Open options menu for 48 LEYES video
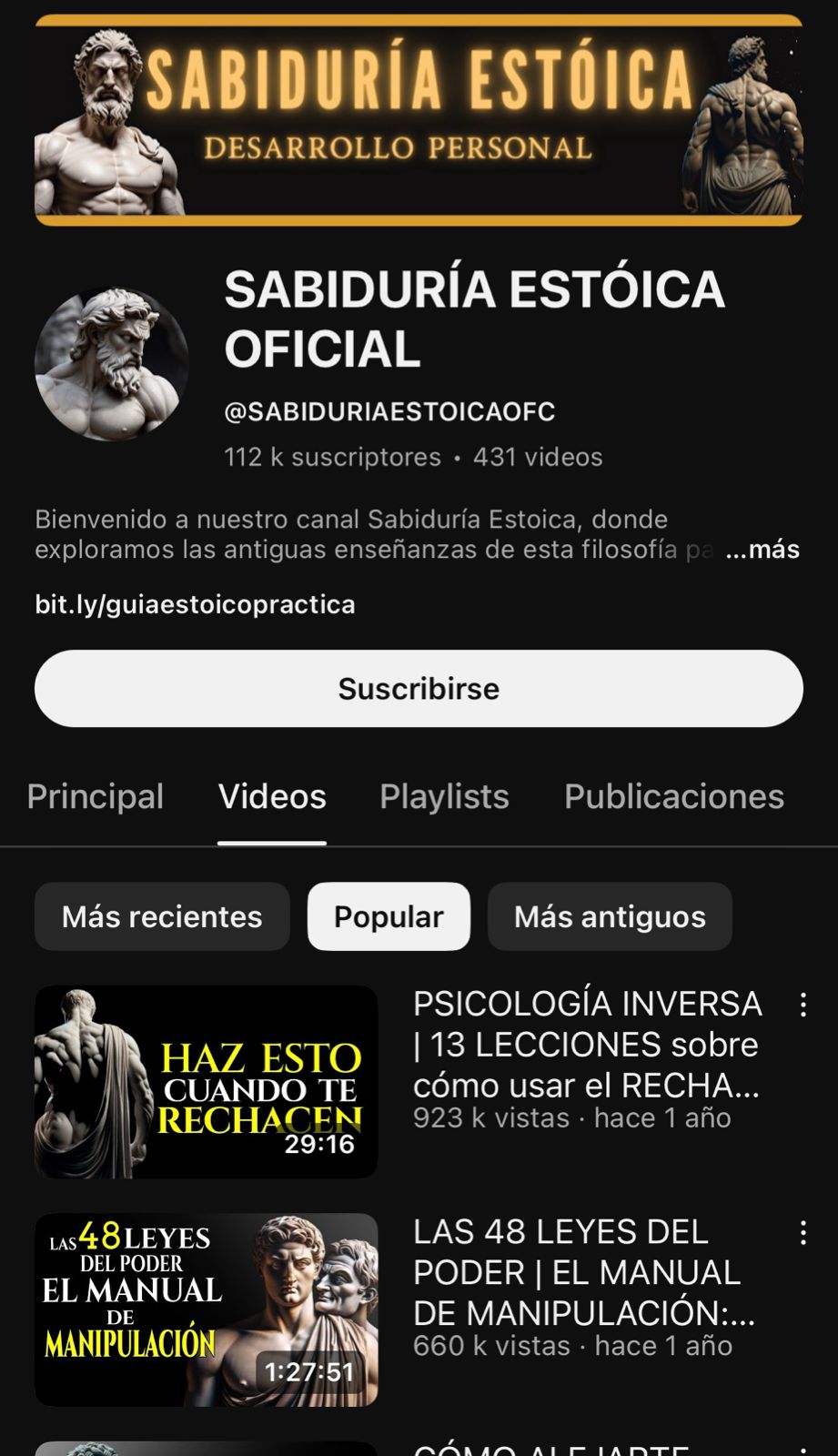The height and width of the screenshot is (1456, 838). pos(803,1233)
